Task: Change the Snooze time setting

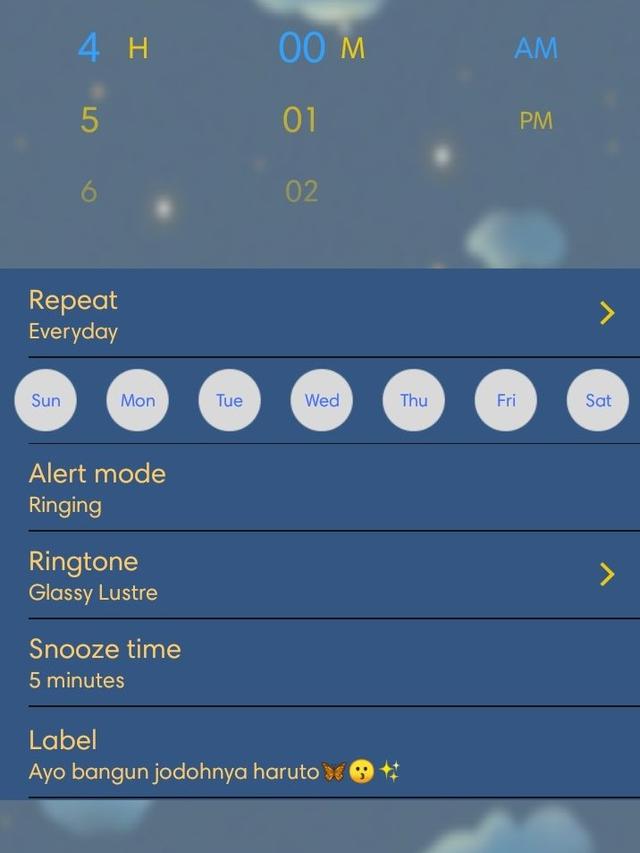Action: click(320, 663)
